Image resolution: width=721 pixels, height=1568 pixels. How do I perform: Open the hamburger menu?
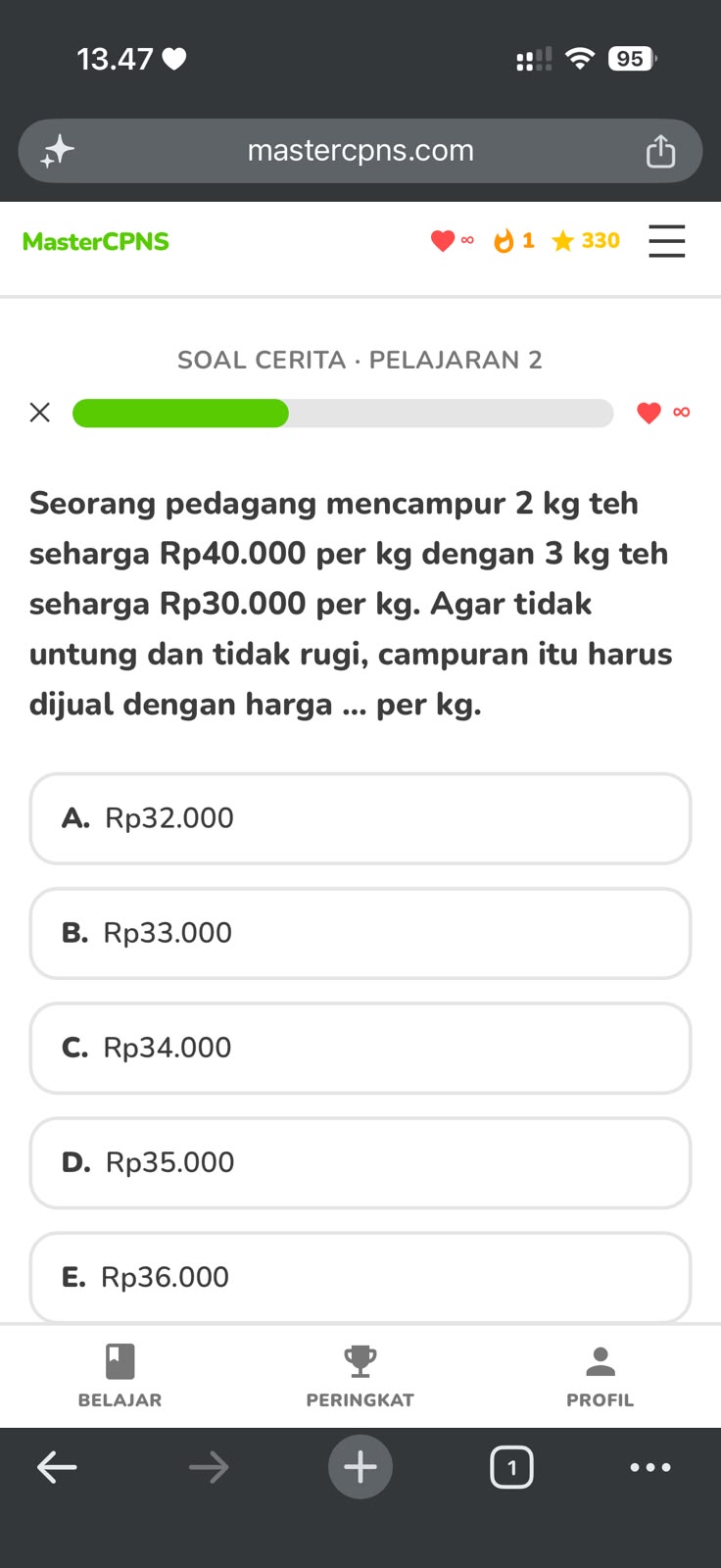point(667,241)
